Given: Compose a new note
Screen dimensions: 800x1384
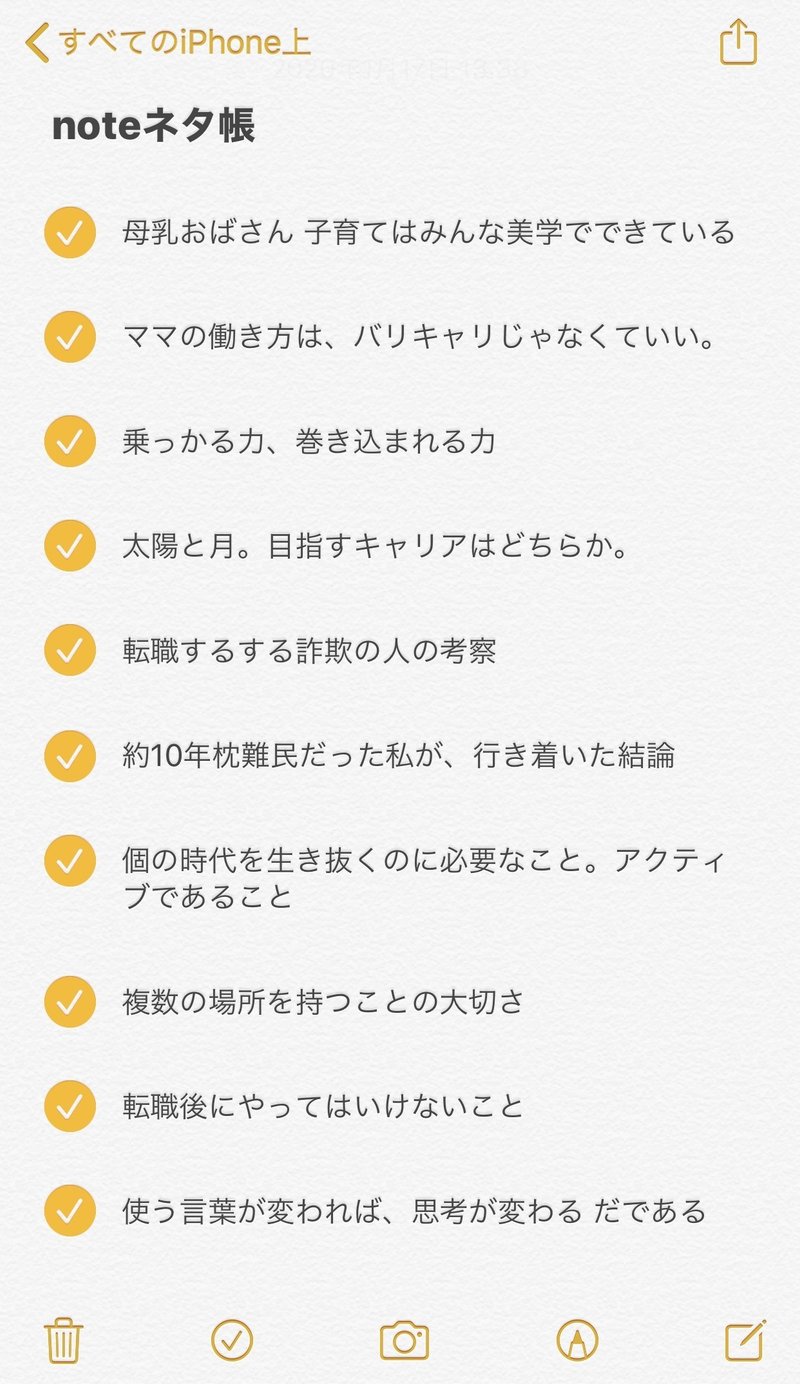Looking at the screenshot, I should (x=746, y=1340).
